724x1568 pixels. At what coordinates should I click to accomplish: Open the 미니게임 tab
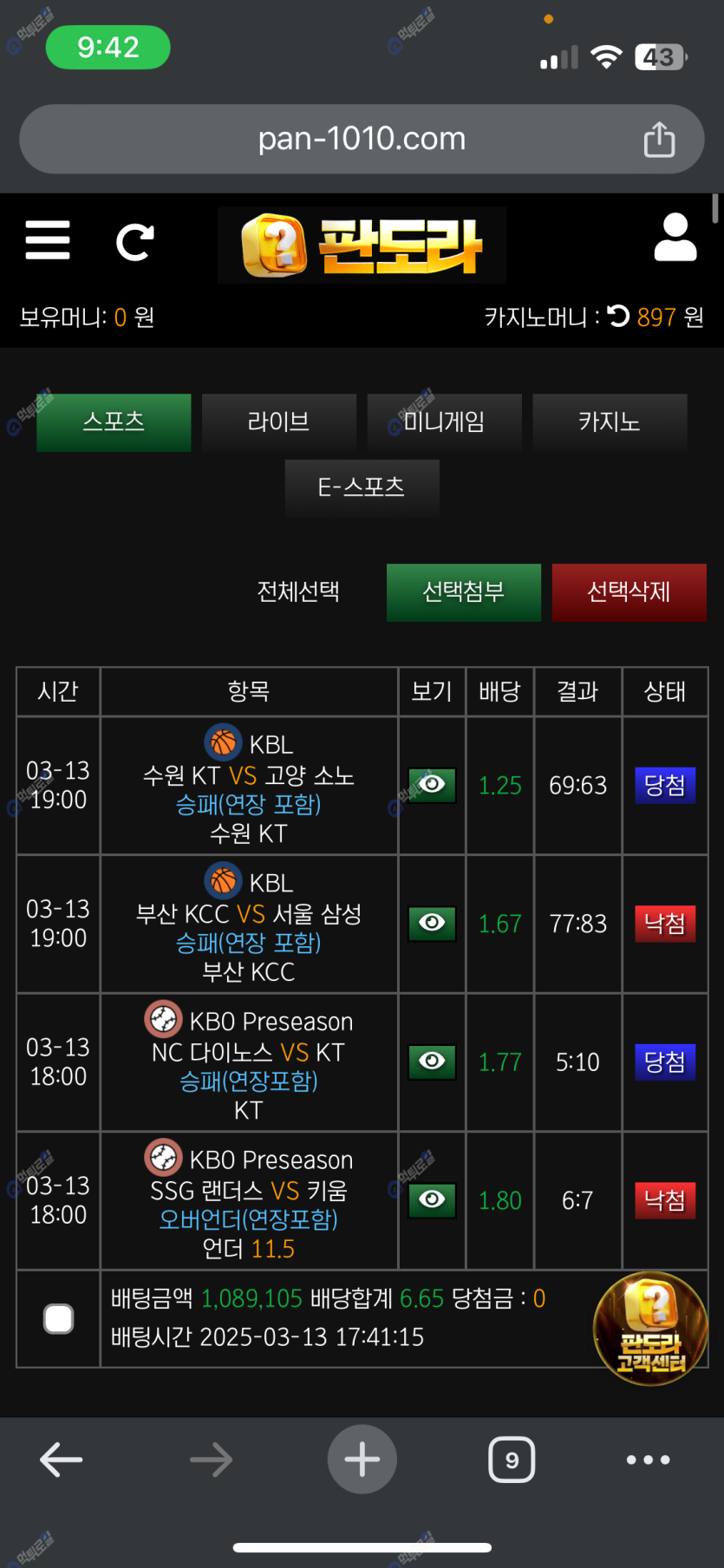tap(444, 422)
